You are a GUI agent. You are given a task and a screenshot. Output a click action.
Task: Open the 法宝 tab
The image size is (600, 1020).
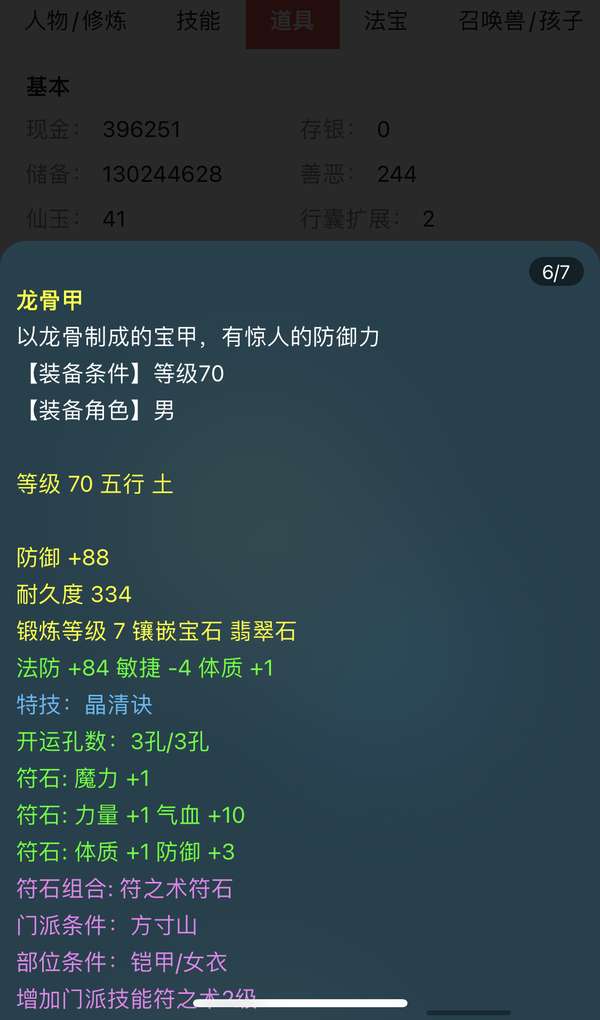386,20
